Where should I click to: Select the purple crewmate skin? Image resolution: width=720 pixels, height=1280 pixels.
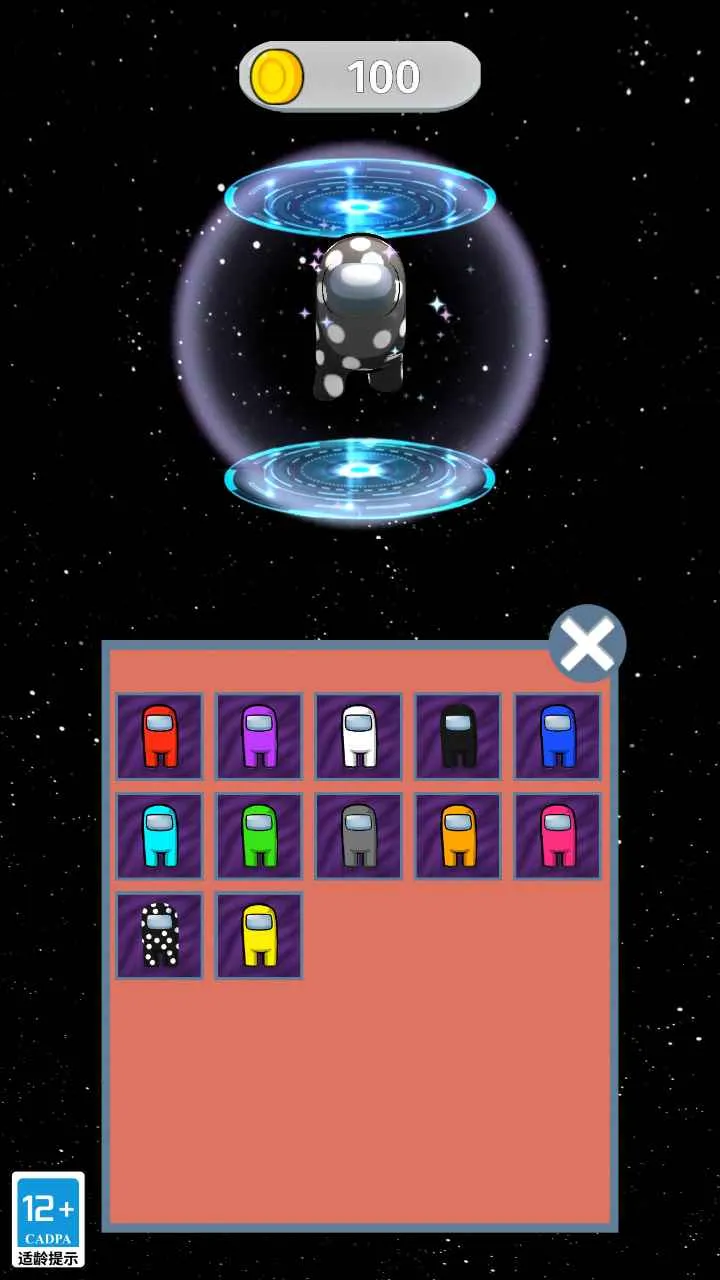(258, 737)
